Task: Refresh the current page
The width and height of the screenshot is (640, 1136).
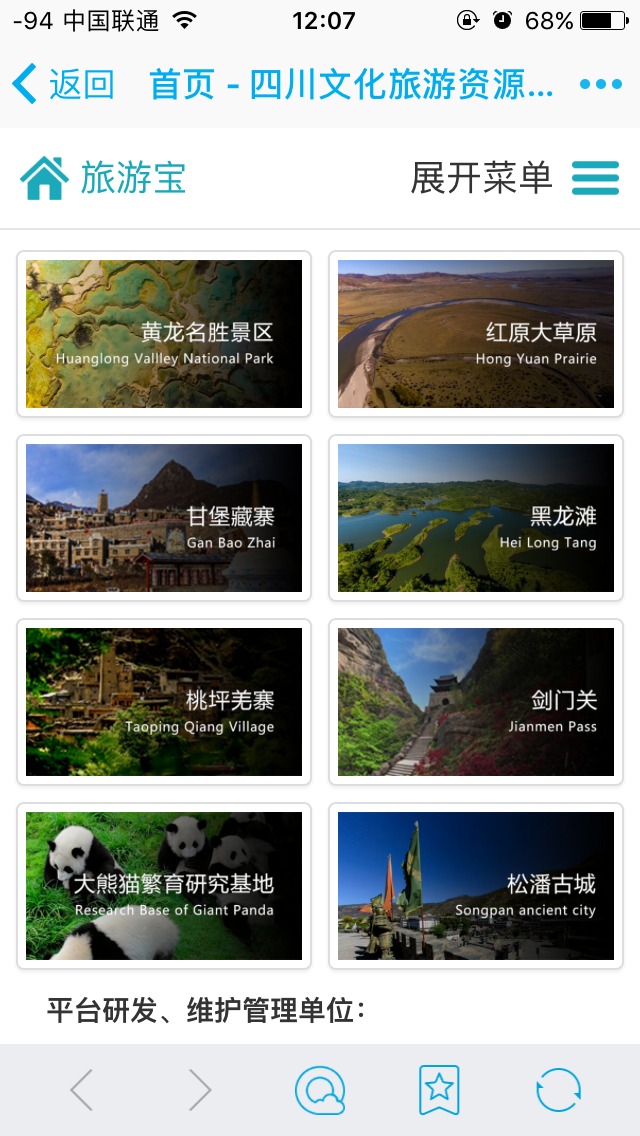Action: [558, 1090]
